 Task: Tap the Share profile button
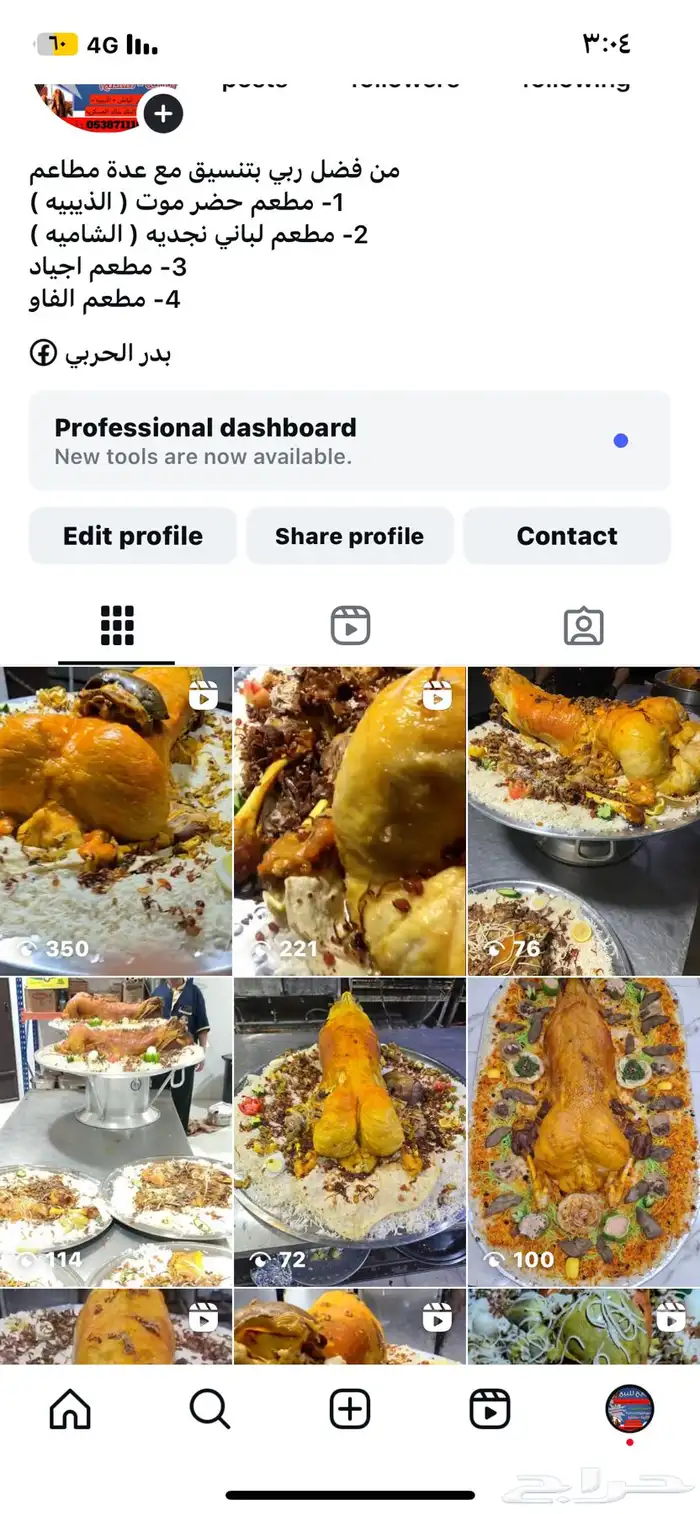[x=350, y=536]
